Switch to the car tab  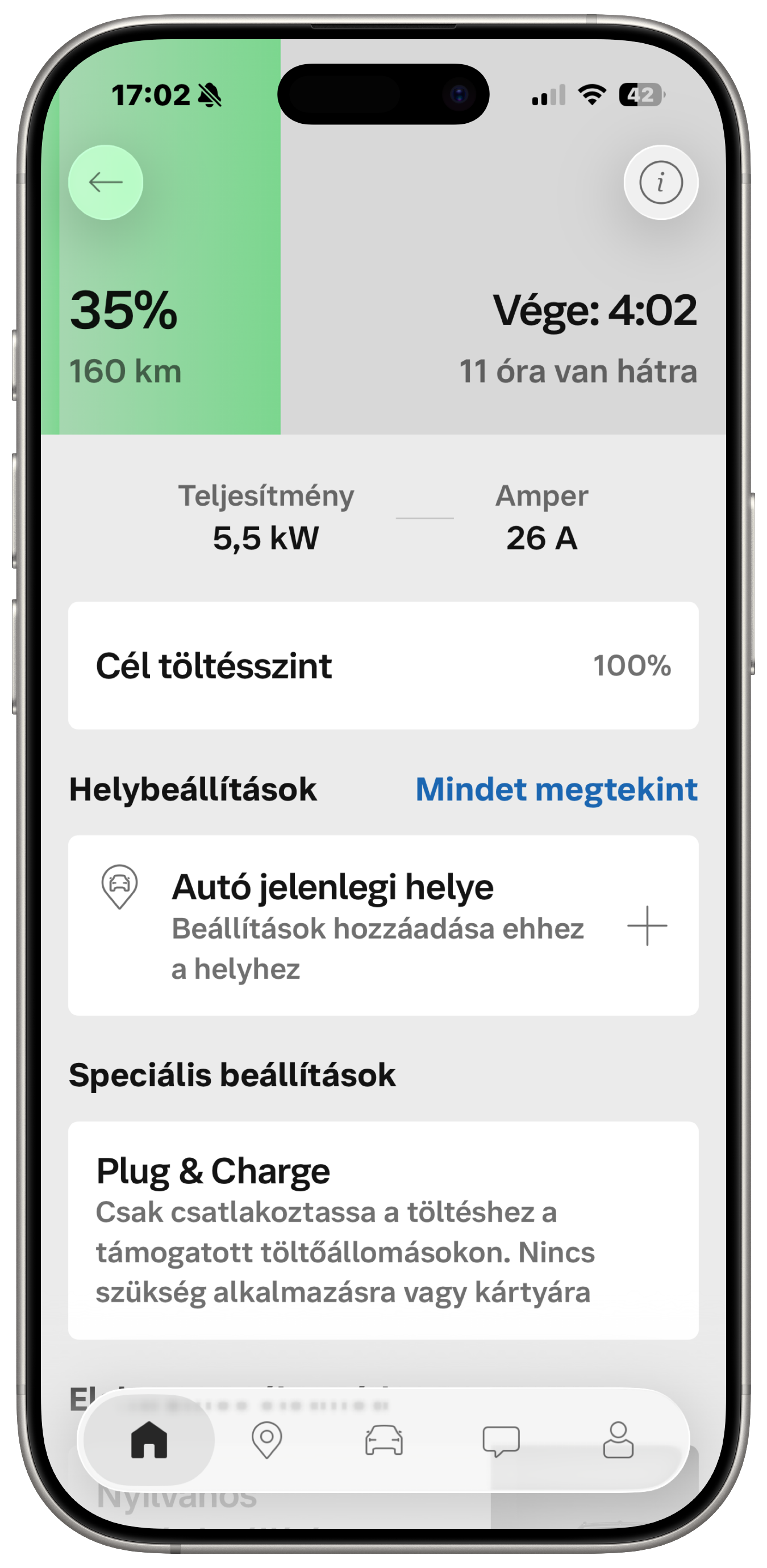(383, 1440)
